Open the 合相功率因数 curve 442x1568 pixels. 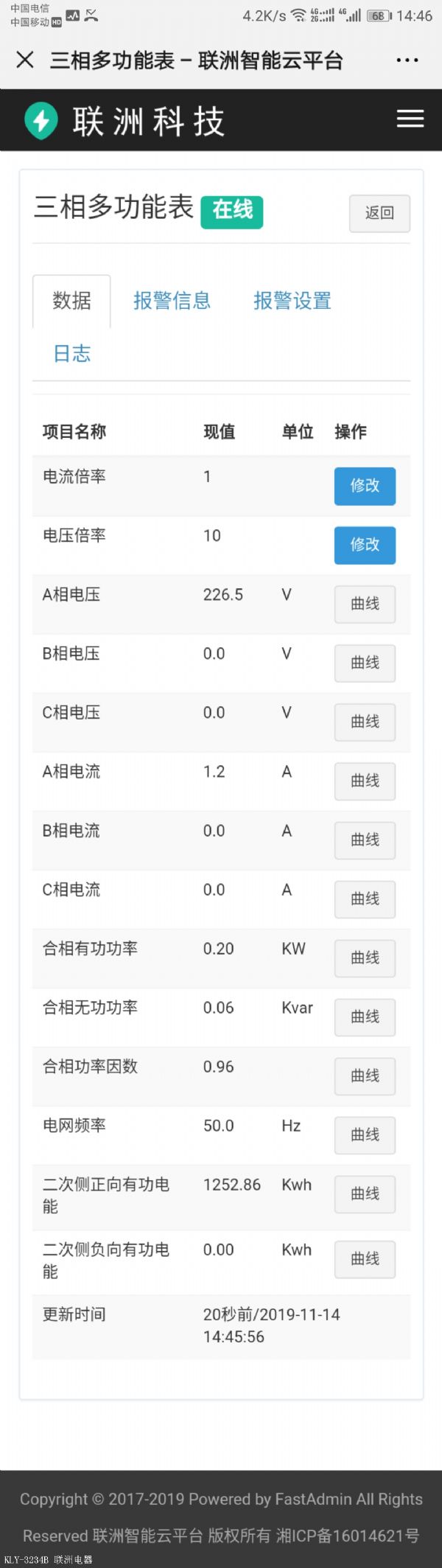(365, 1076)
